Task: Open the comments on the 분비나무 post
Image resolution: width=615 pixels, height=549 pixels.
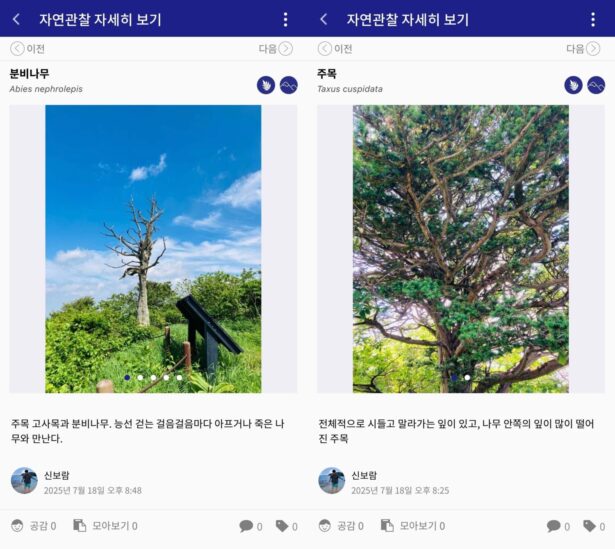Action: coord(250,526)
